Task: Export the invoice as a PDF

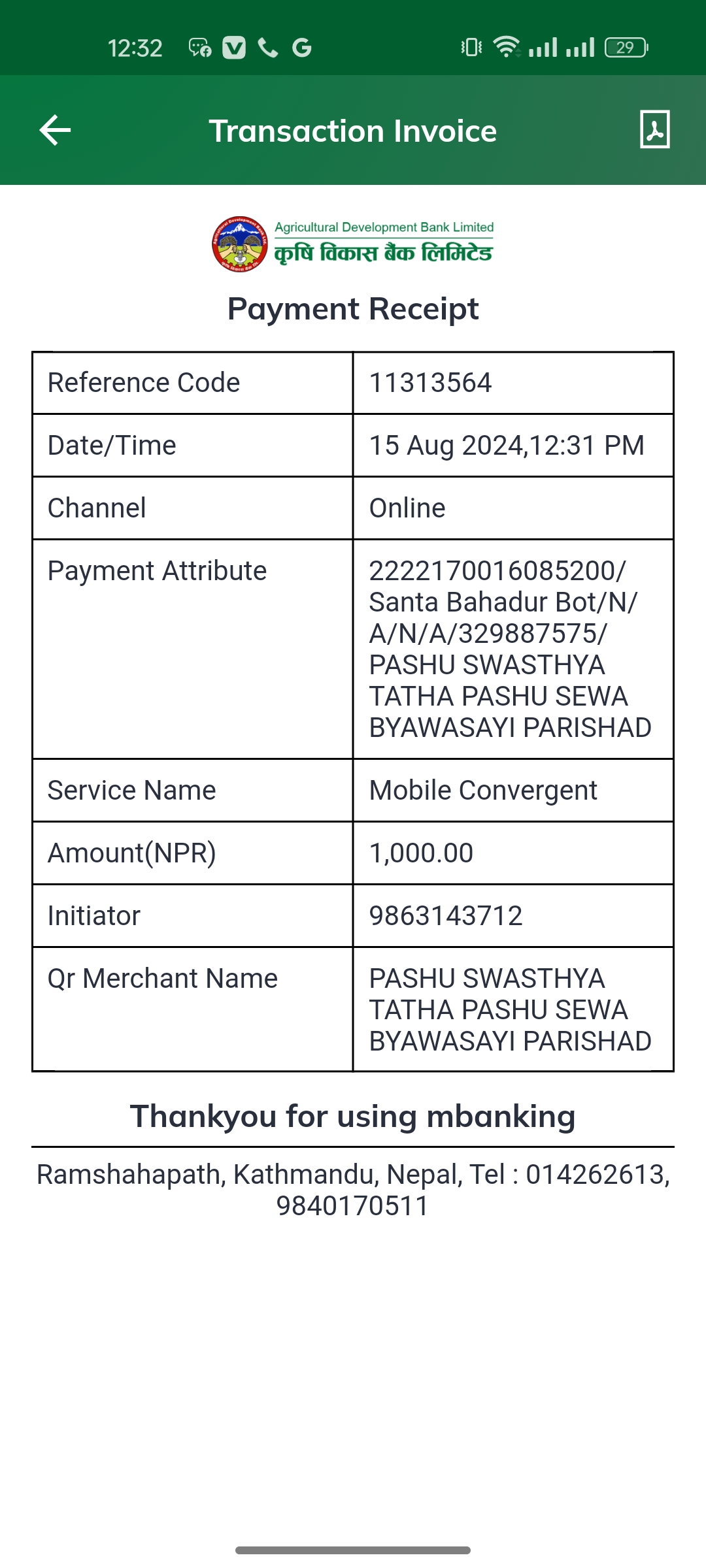Action: 654,129
